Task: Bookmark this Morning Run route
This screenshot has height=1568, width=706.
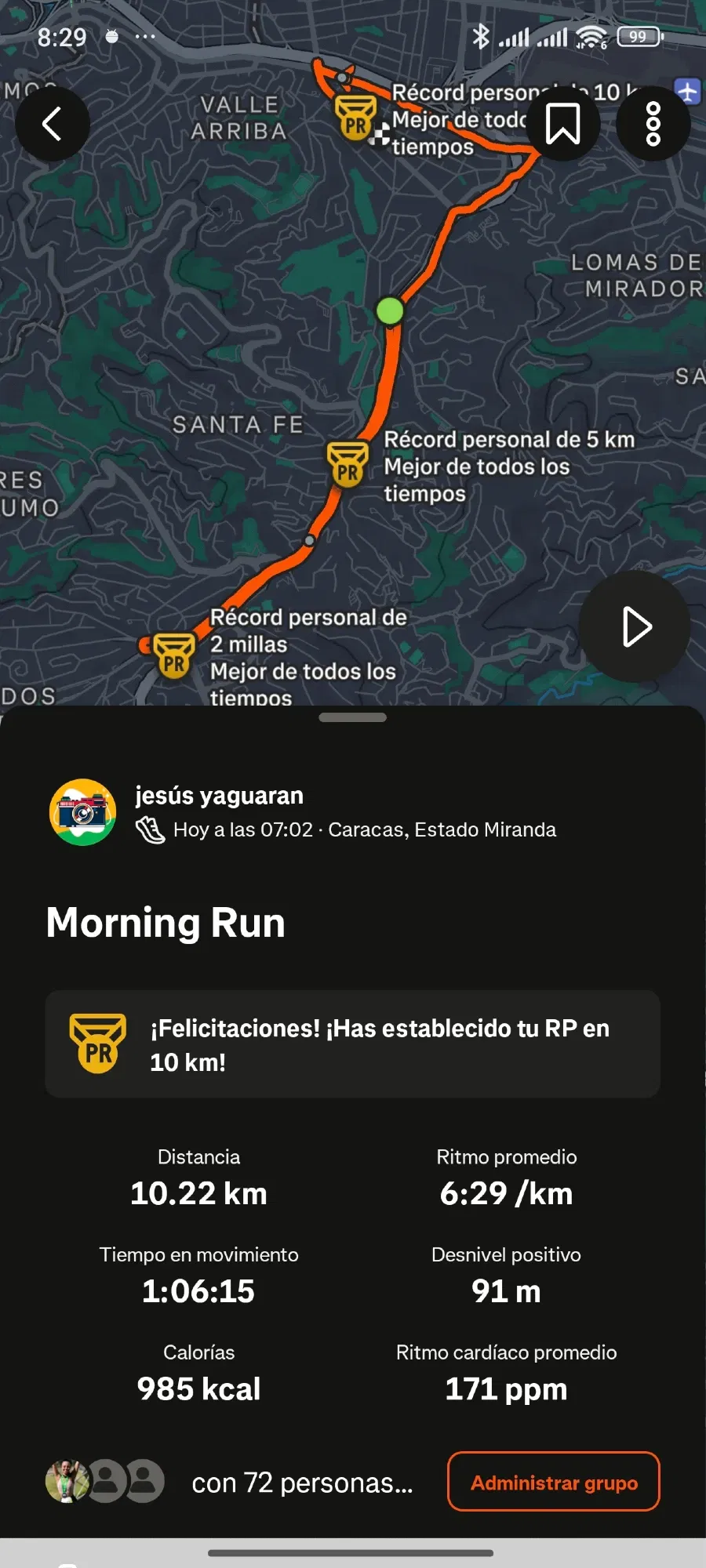Action: (x=562, y=124)
